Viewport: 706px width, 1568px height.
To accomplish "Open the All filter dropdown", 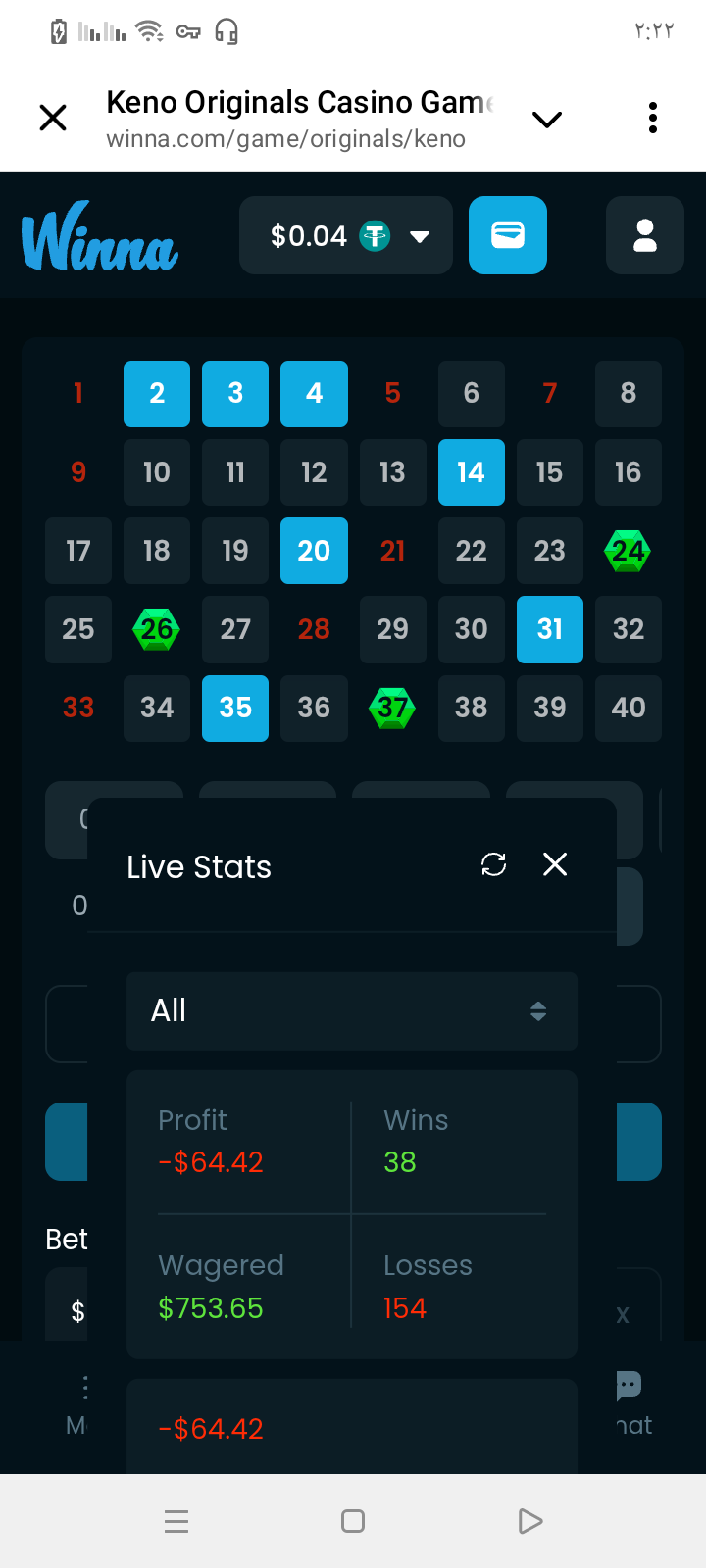I will point(352,1011).
